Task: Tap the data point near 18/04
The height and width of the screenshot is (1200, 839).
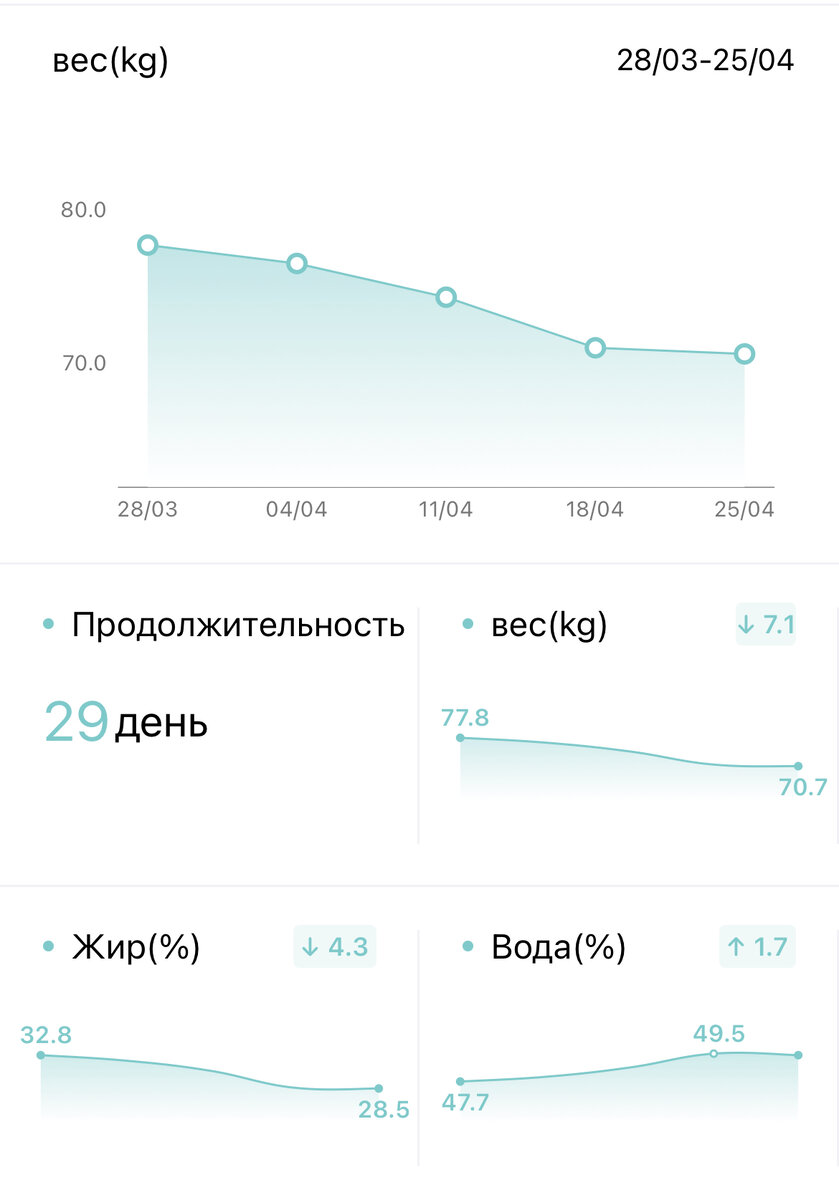Action: (594, 347)
